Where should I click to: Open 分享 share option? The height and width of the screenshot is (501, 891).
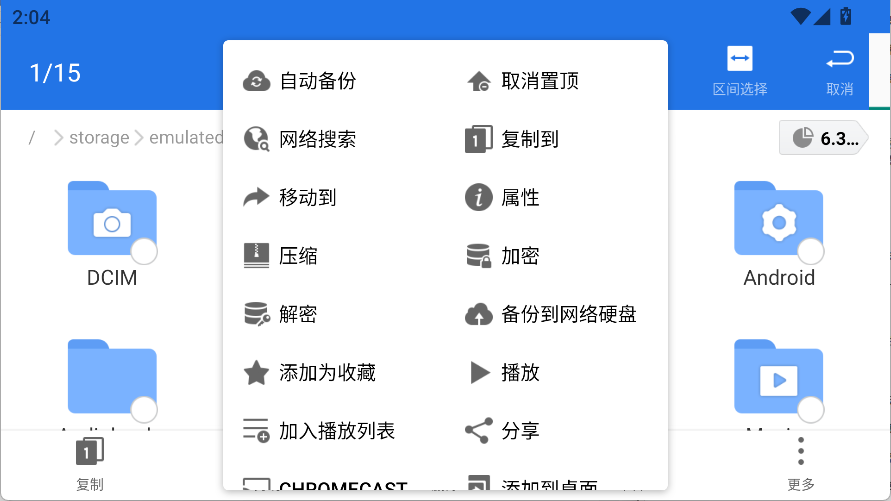[x=520, y=431]
